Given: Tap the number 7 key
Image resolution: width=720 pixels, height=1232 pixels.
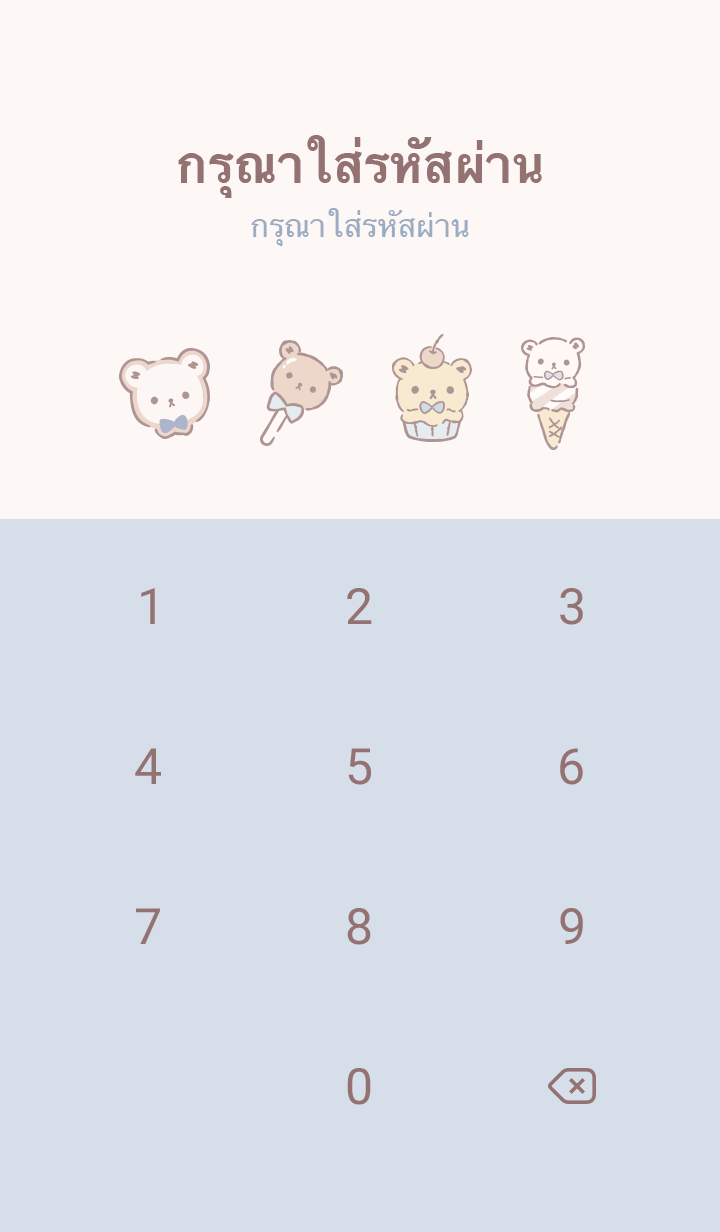Looking at the screenshot, I should [x=148, y=927].
